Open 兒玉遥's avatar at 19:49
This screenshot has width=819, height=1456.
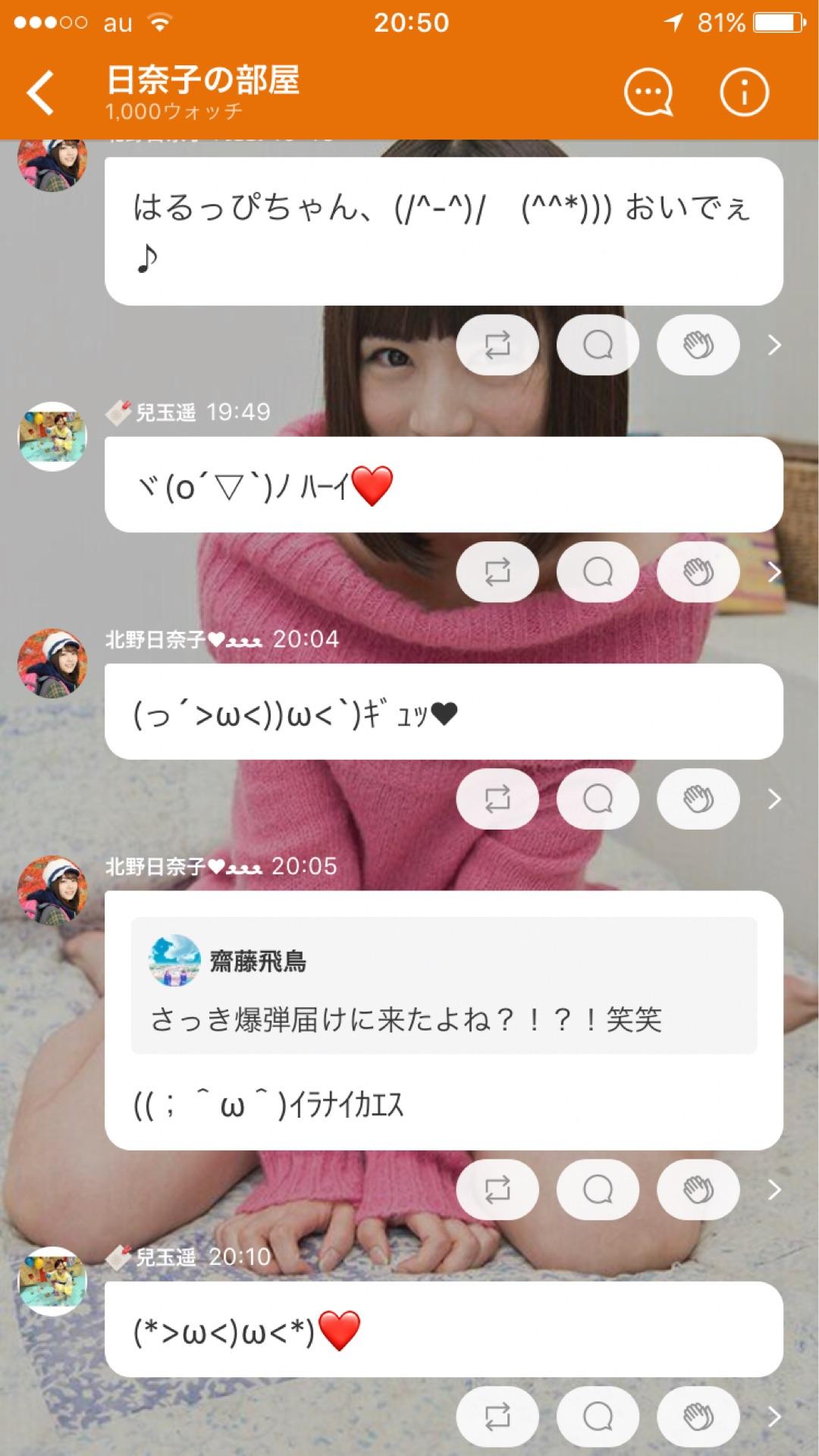pos(52,436)
